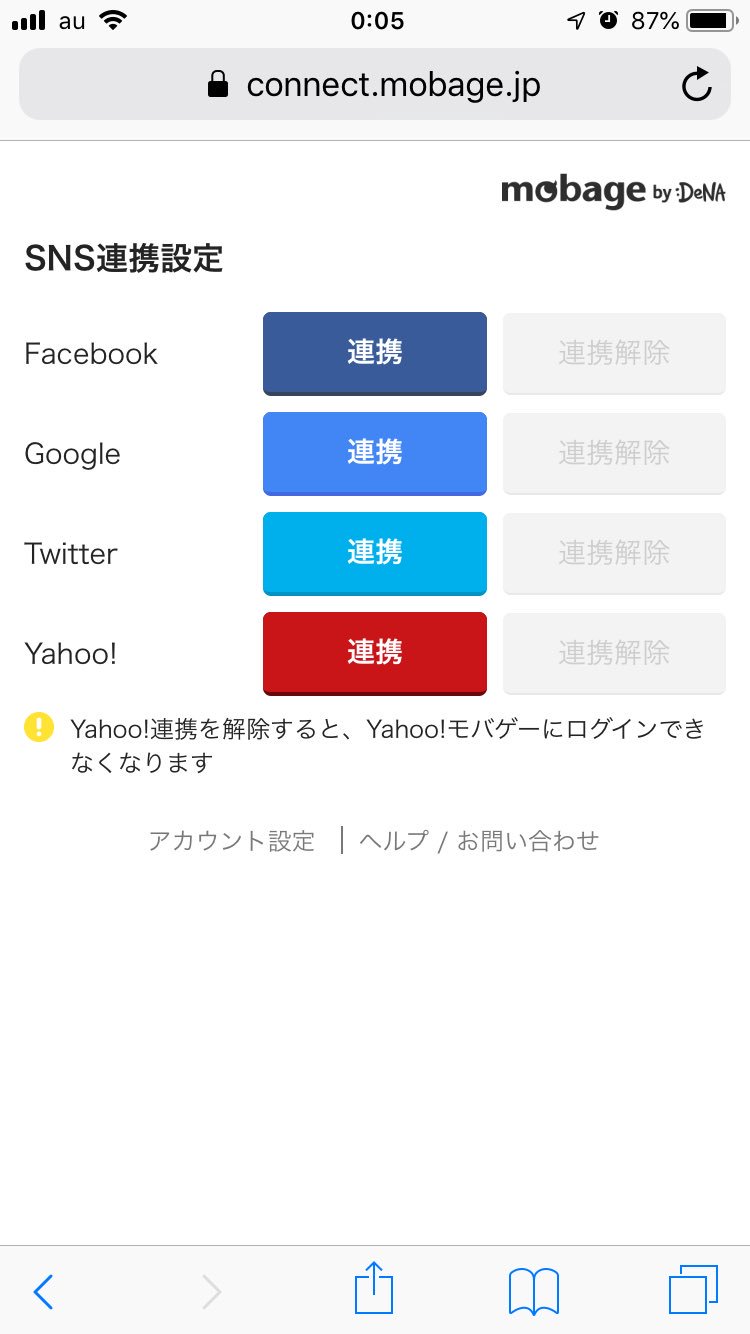Go back in Safari

[43, 1292]
